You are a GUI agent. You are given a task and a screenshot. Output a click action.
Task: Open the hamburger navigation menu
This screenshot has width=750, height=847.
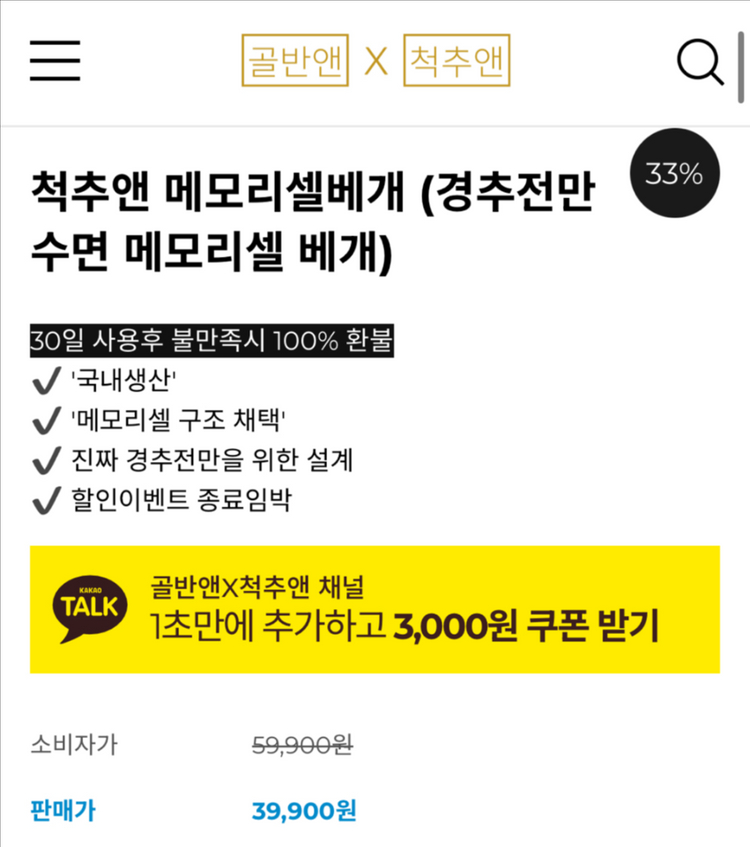(x=54, y=60)
